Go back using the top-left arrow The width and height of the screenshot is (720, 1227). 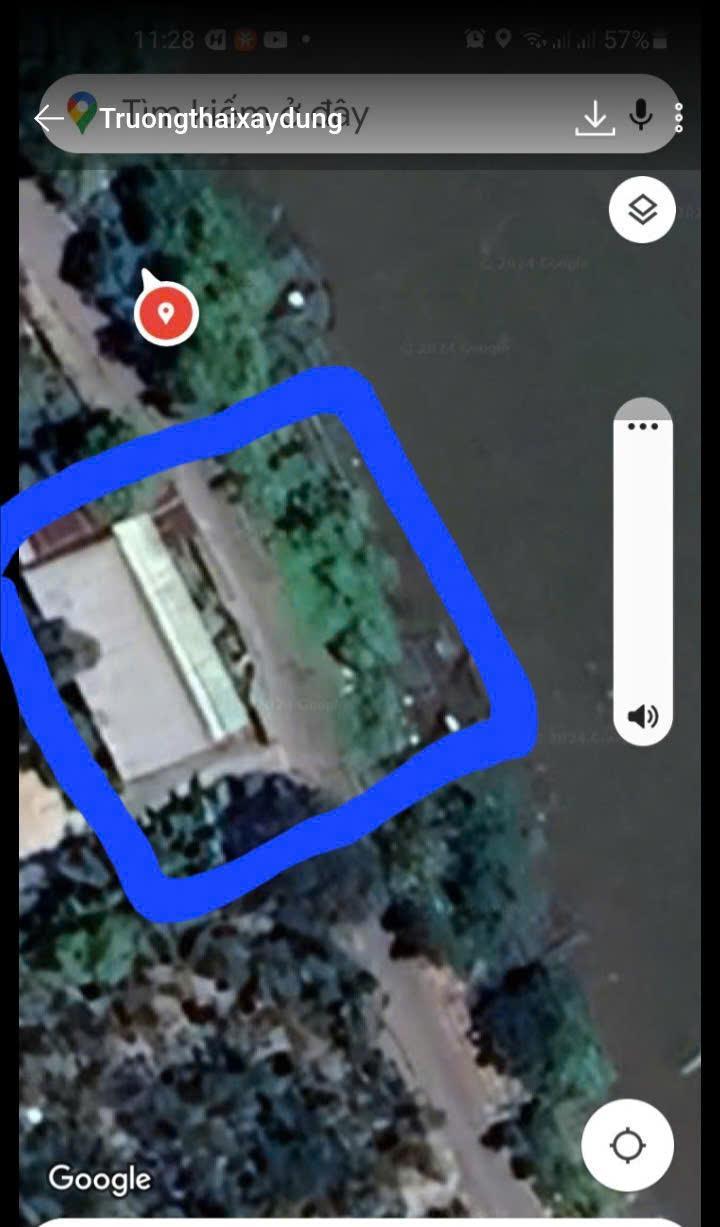(47, 119)
